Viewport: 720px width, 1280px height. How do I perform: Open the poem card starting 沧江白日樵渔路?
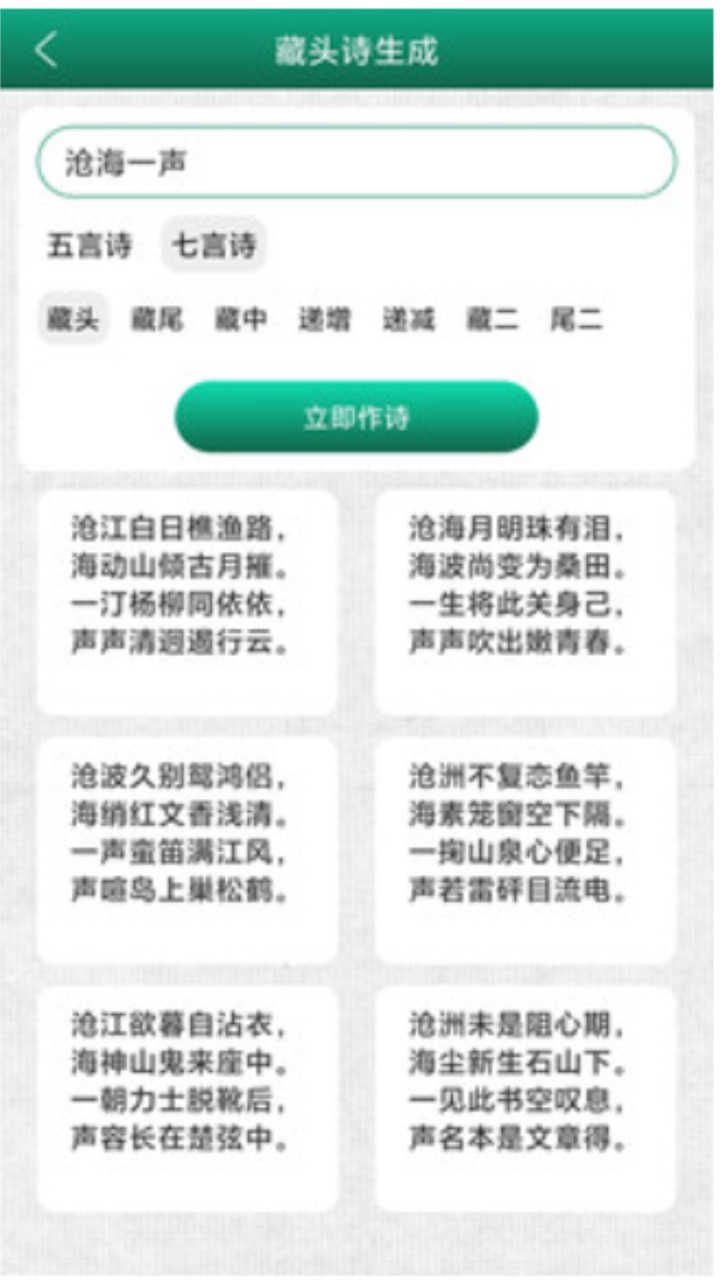click(188, 602)
